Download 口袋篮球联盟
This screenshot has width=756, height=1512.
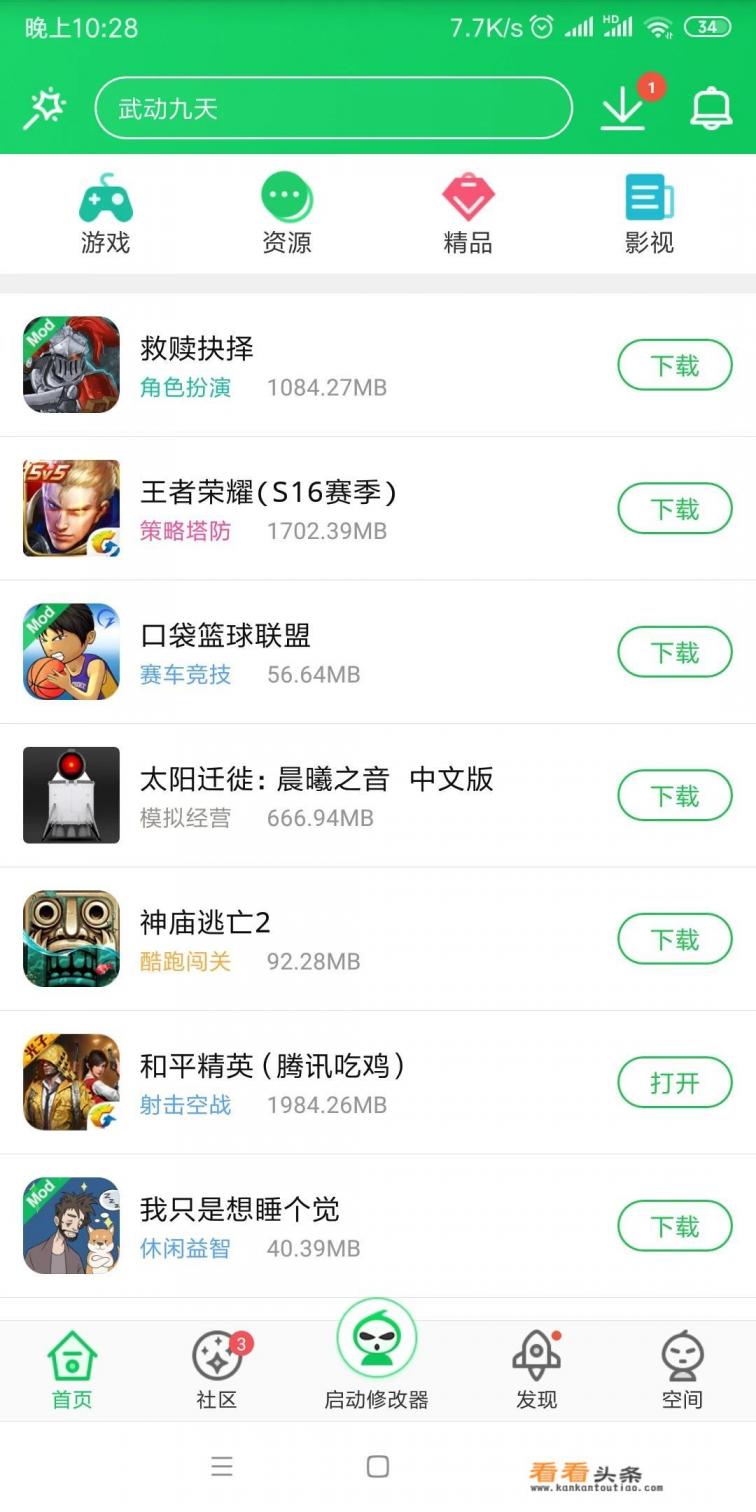[x=675, y=652]
